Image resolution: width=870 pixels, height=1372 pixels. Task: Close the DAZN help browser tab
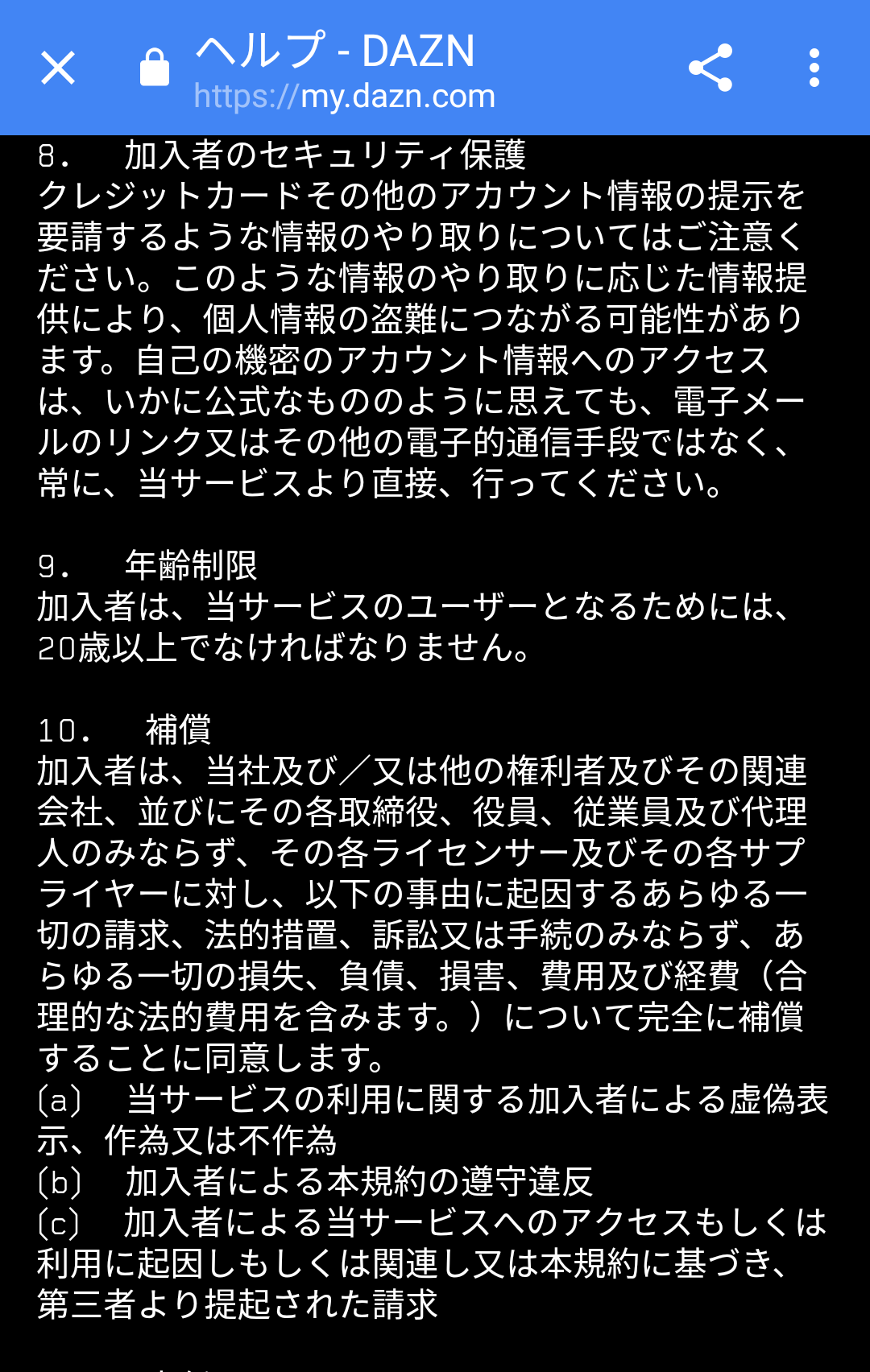58,68
